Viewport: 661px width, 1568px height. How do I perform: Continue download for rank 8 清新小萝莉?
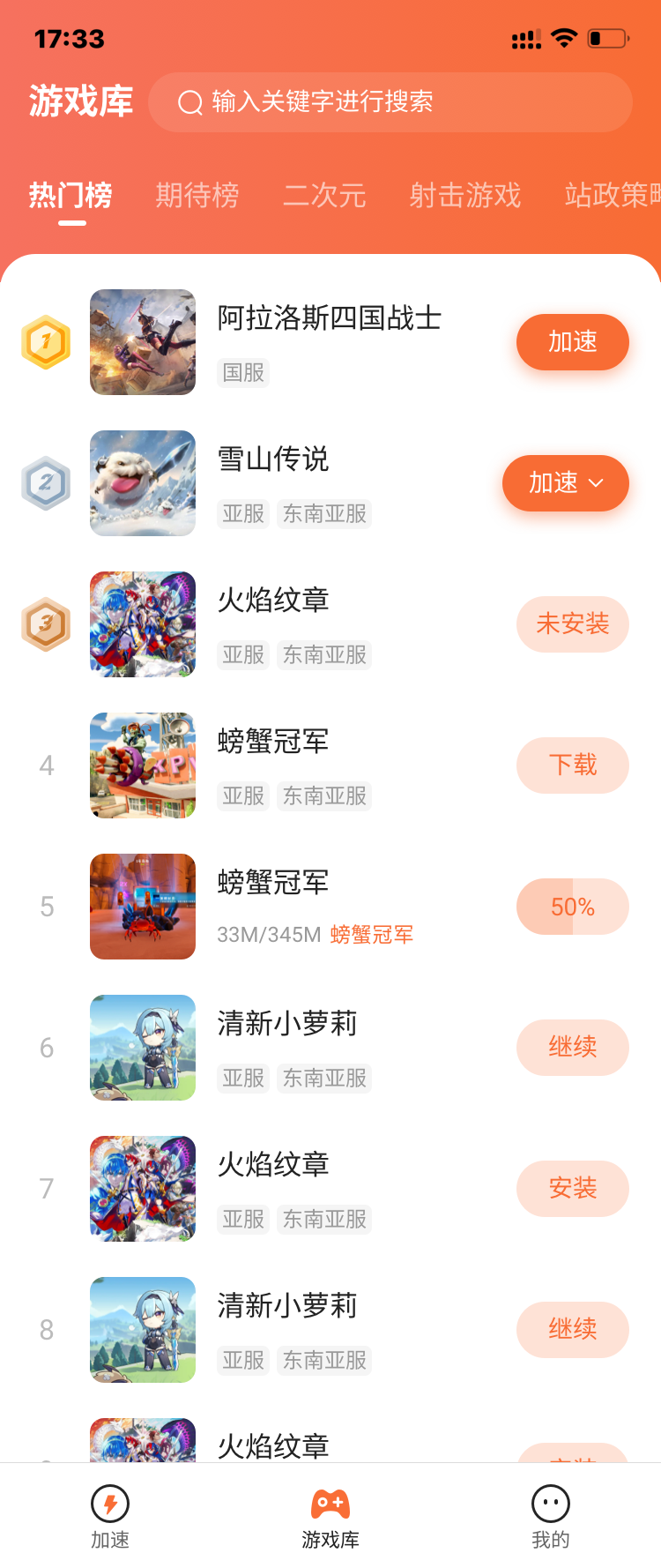(572, 1330)
